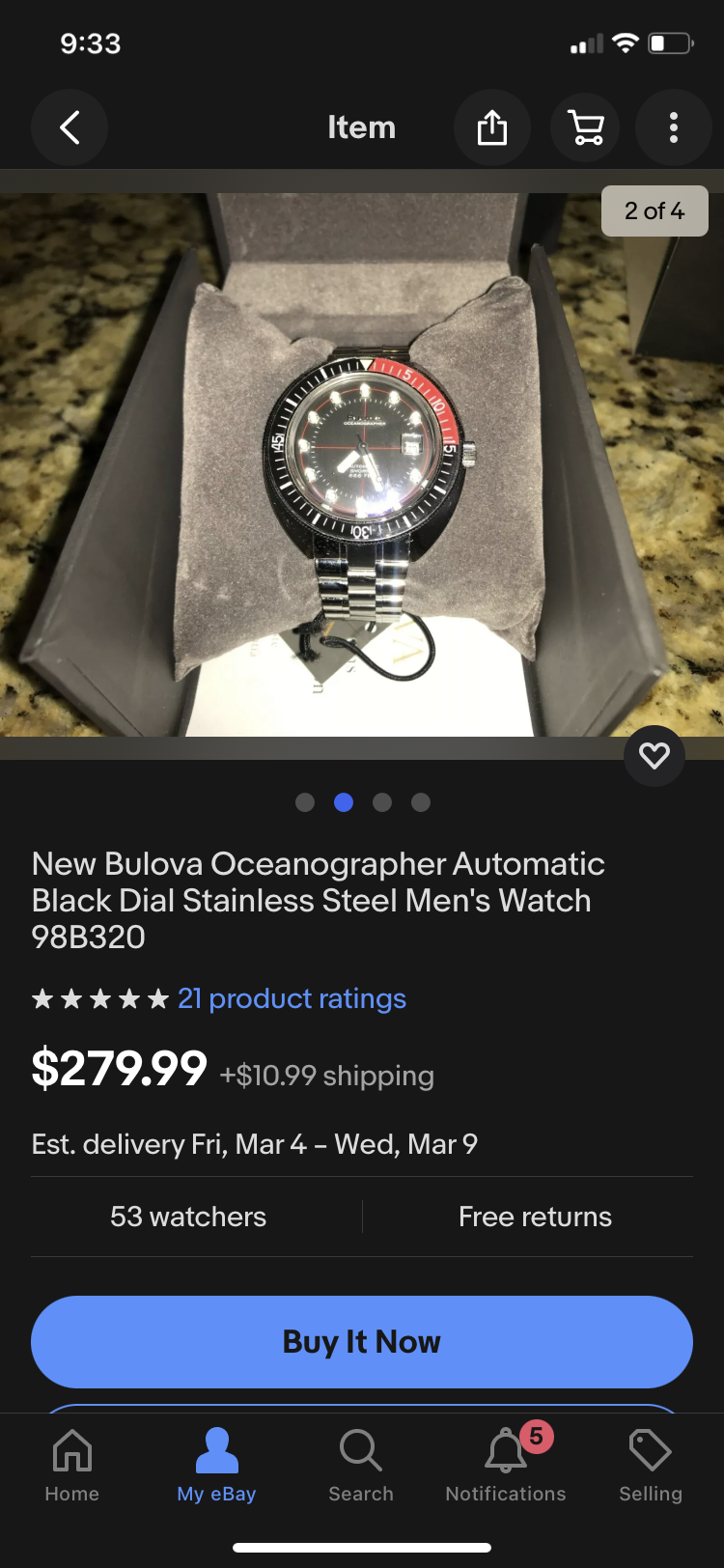The height and width of the screenshot is (1568, 724).
Task: Tap Buy It Now
Action: (362, 1342)
